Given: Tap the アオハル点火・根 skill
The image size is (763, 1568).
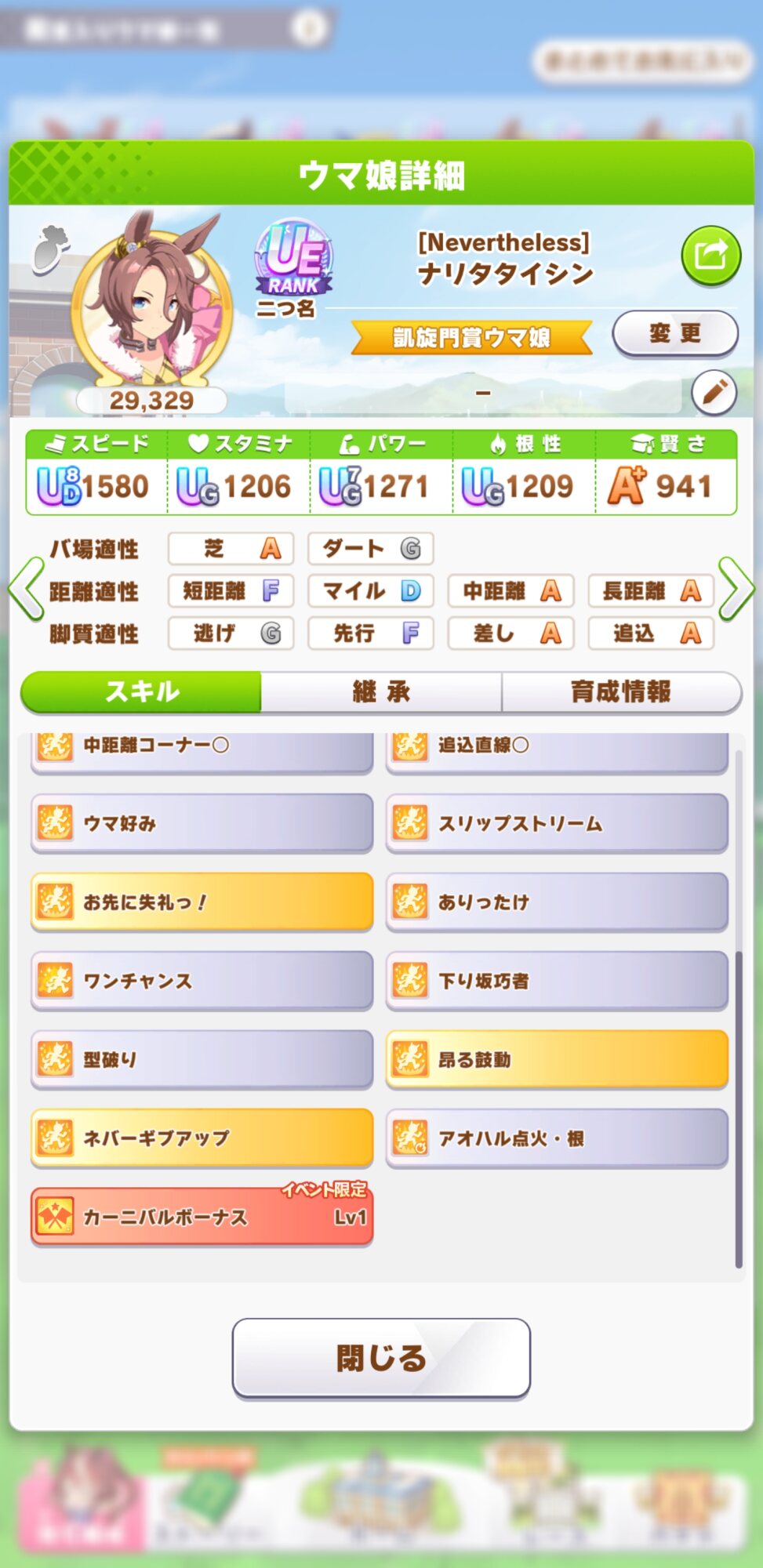Looking at the screenshot, I should point(557,1138).
